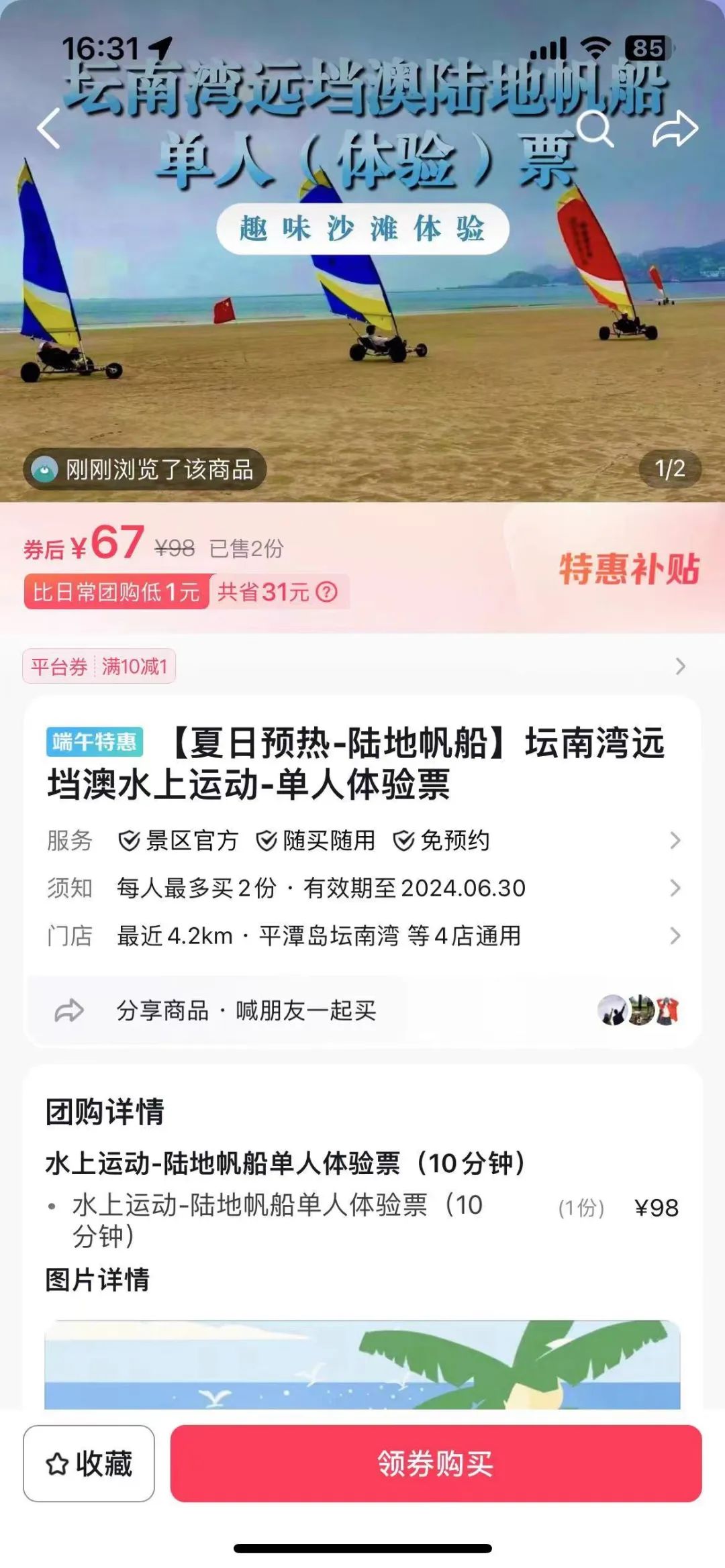This screenshot has height=1568, width=725.
Task: Share via the top-right arrow icon
Action: click(x=675, y=128)
